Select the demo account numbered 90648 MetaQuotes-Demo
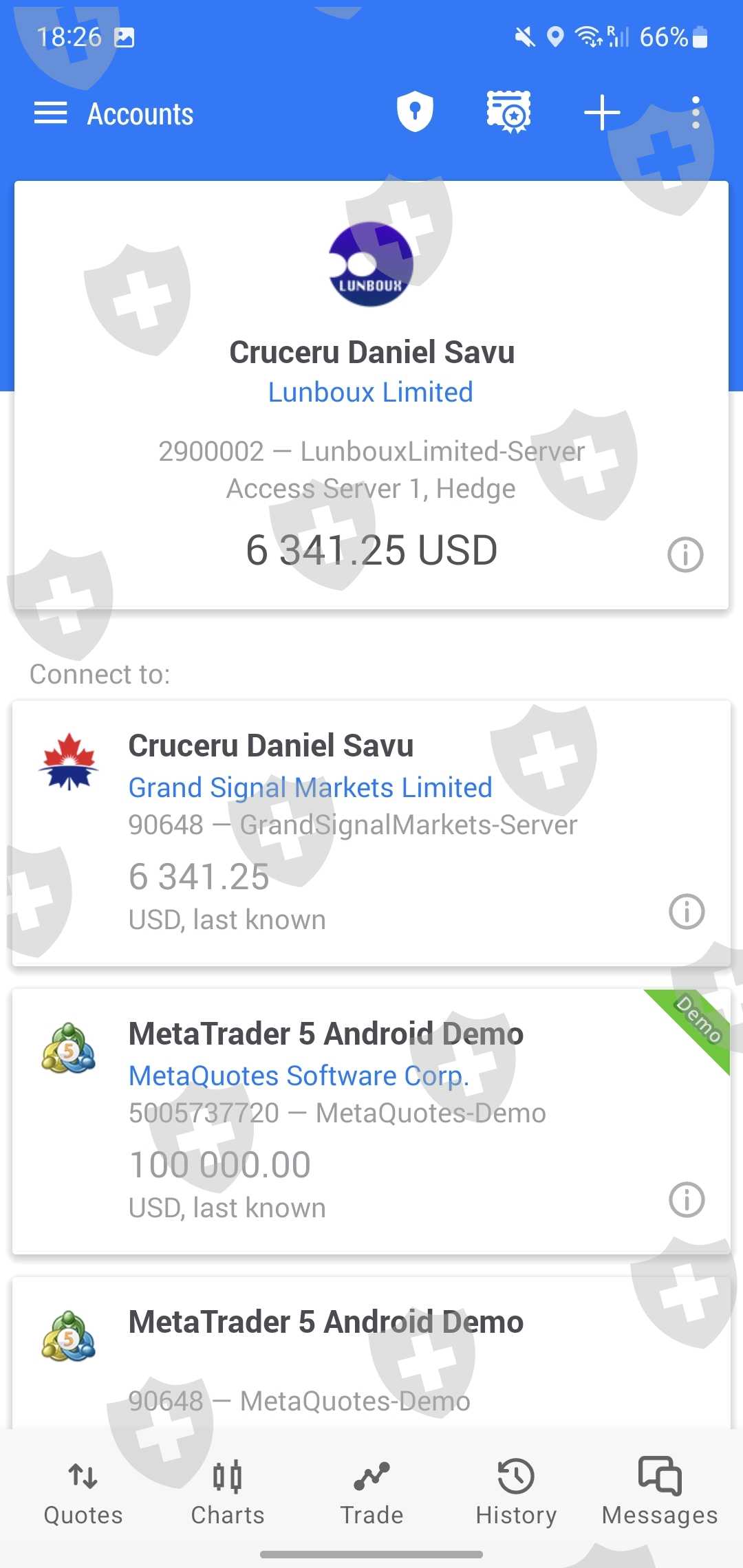743x1568 pixels. [x=371, y=1352]
